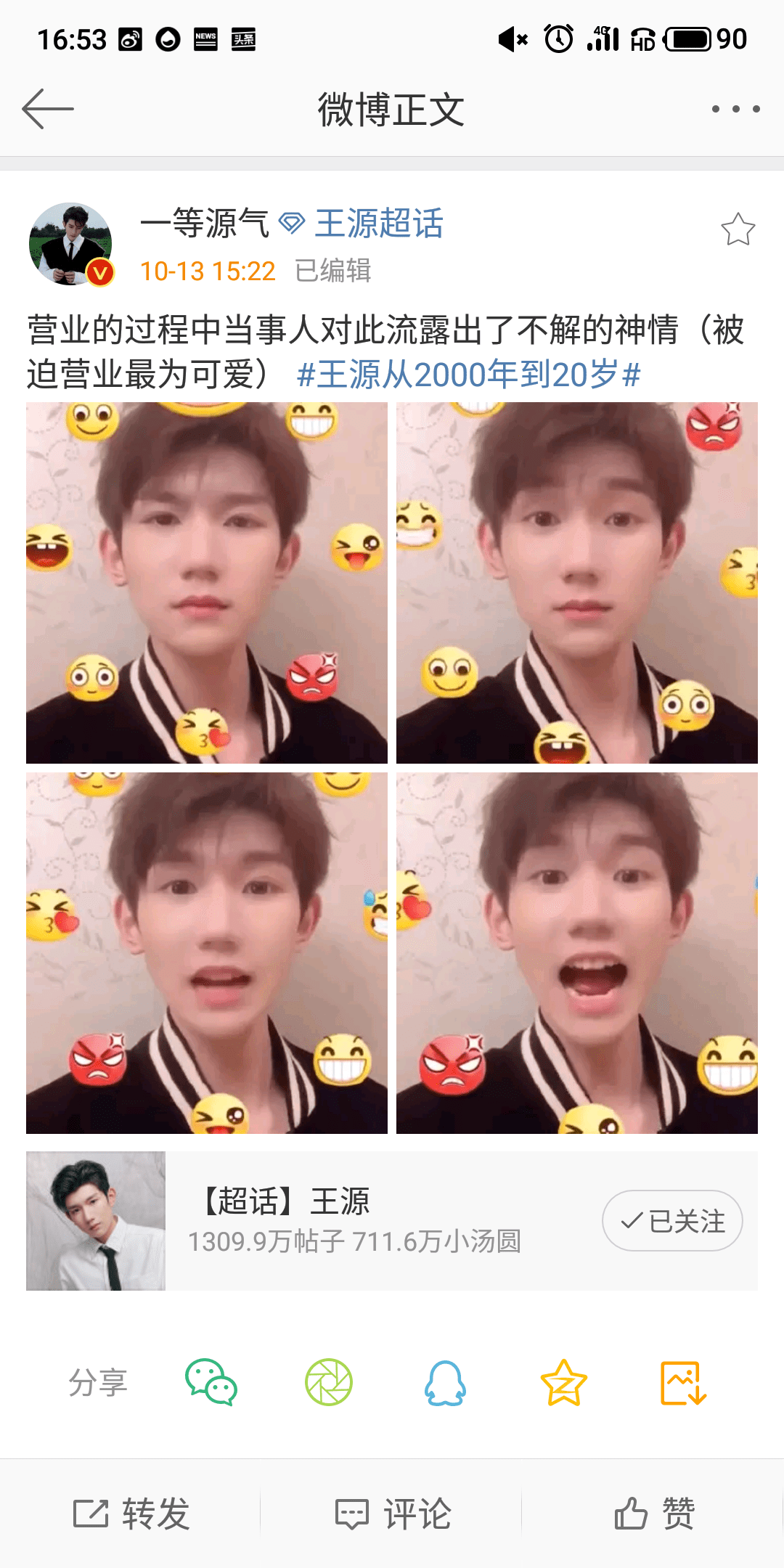
Task: View the first photo with angry emoji near collar
Action: coord(207,583)
